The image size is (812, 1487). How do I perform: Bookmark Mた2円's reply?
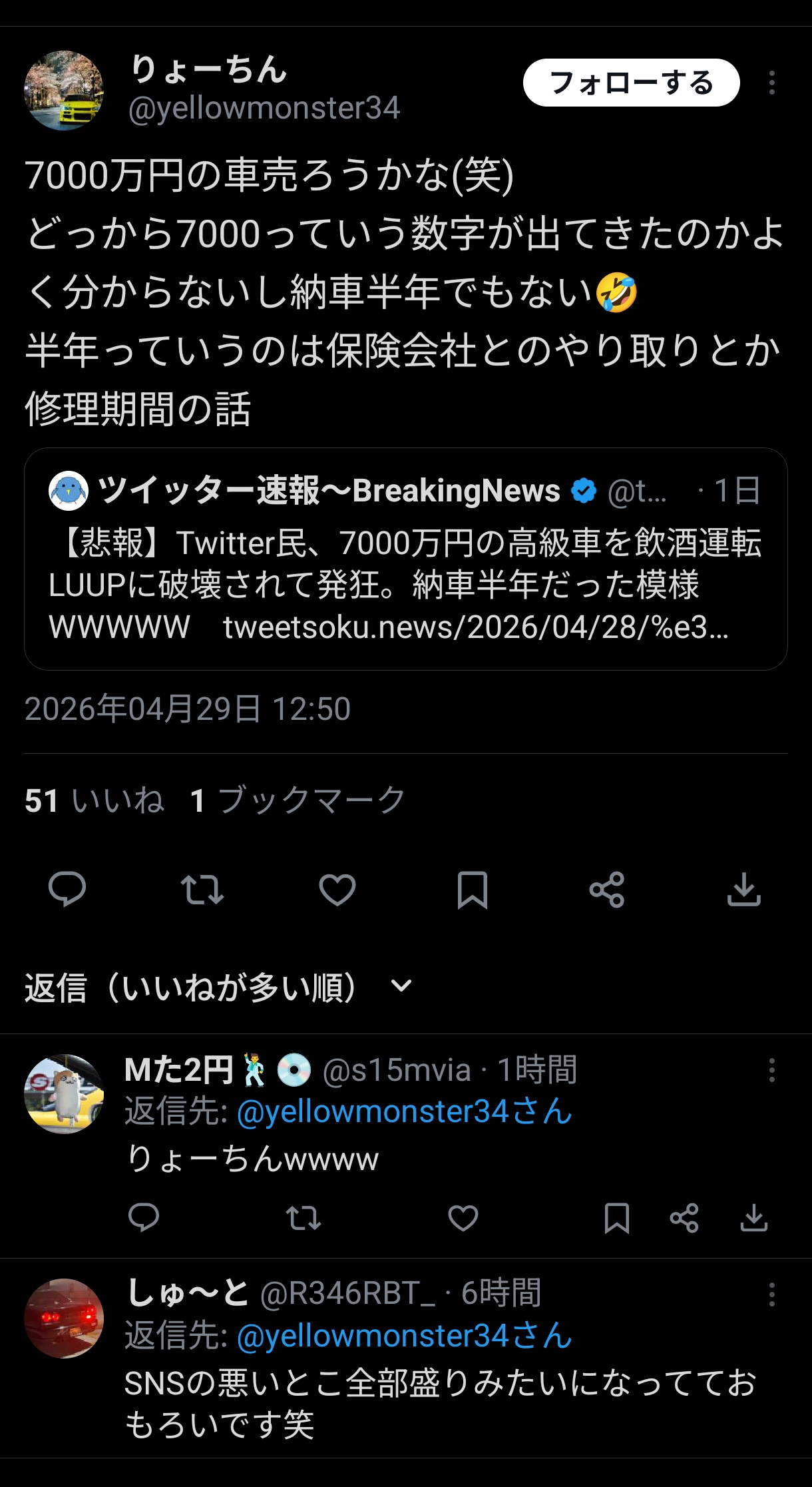coord(616,1218)
